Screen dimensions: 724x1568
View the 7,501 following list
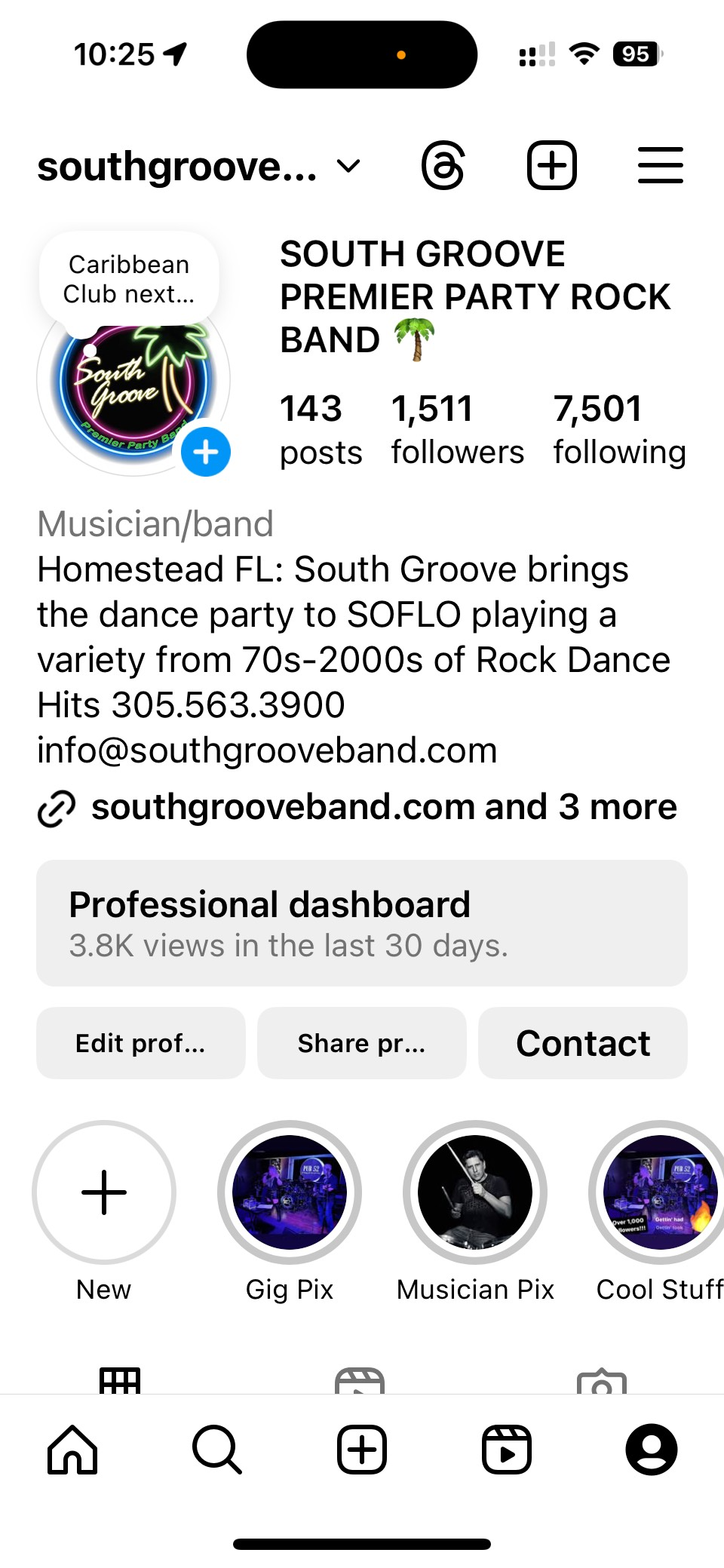coord(619,430)
